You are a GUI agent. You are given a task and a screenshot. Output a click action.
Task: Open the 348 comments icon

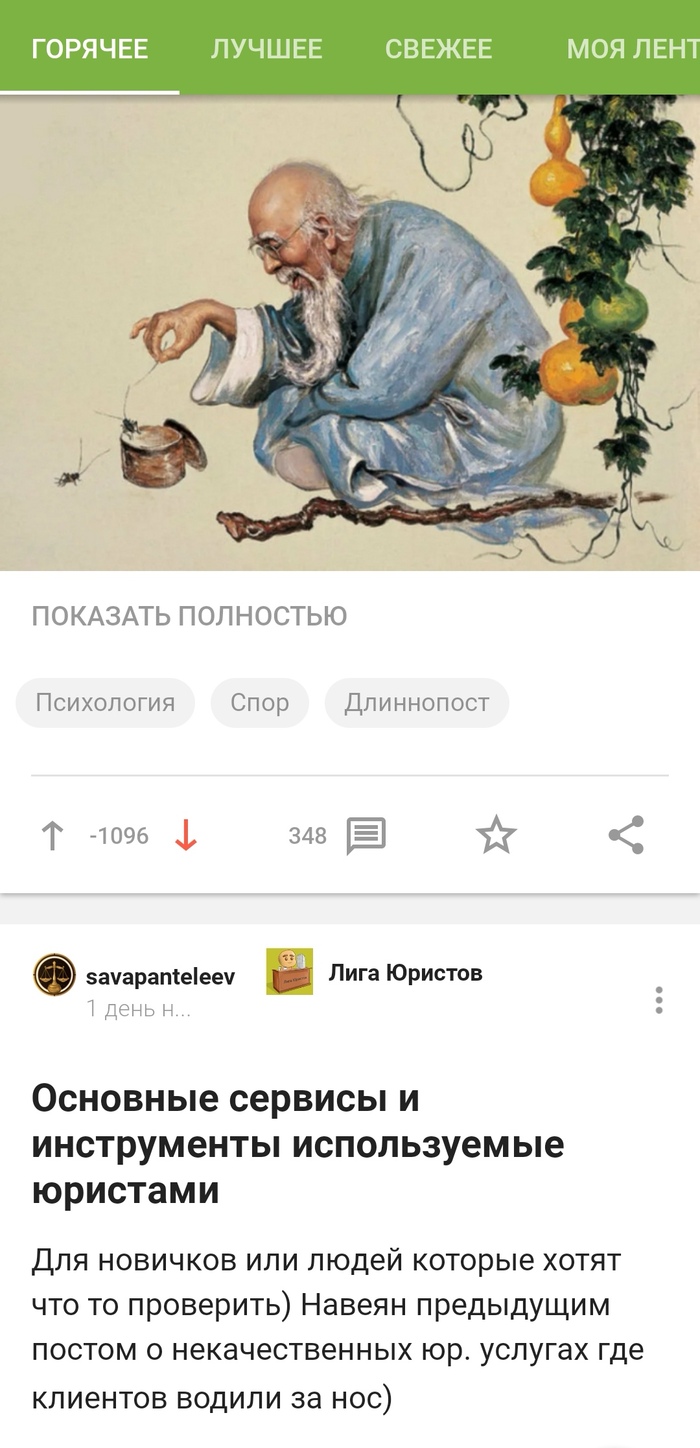tap(365, 836)
